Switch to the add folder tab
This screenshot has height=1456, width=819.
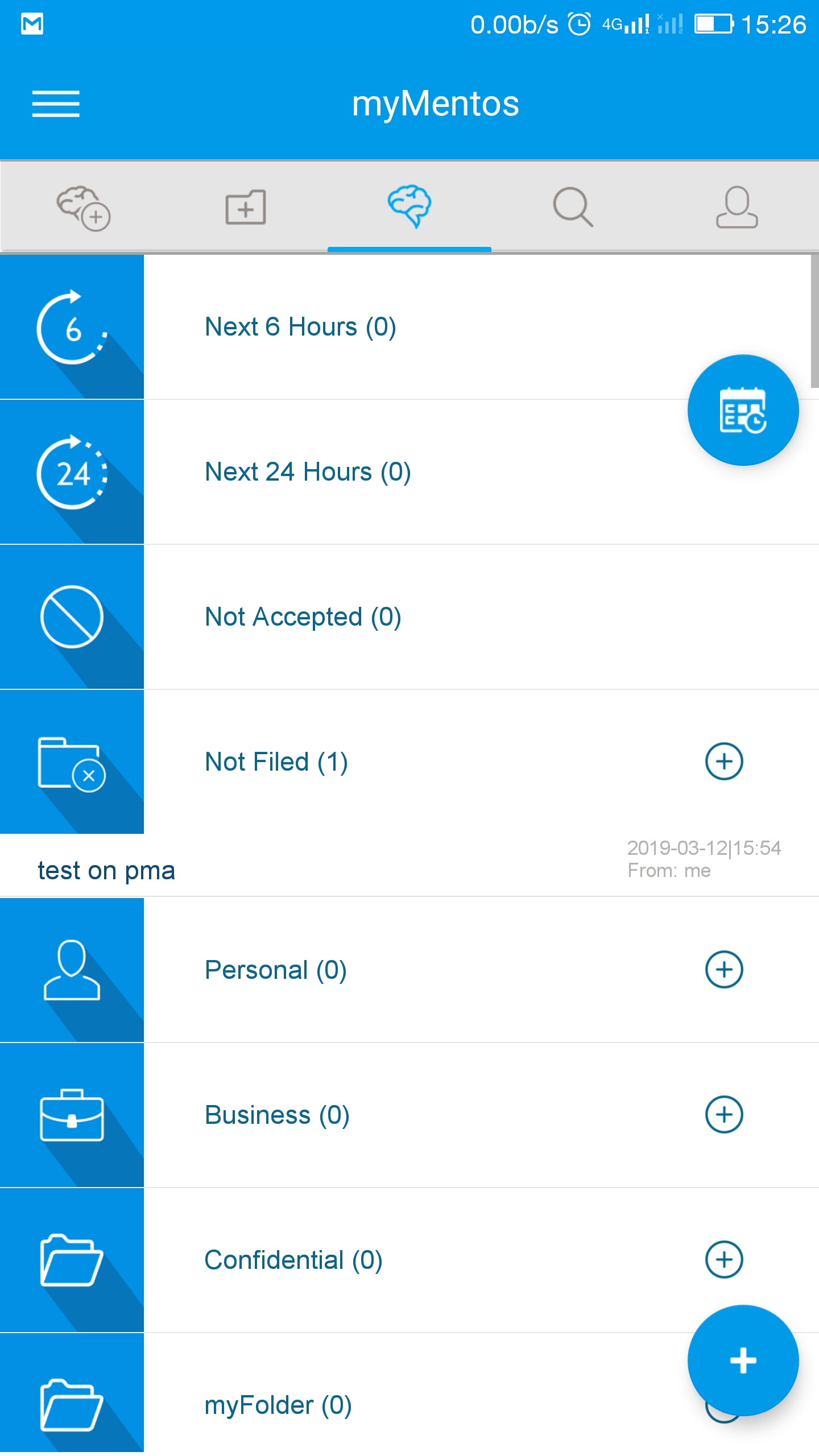(x=246, y=208)
